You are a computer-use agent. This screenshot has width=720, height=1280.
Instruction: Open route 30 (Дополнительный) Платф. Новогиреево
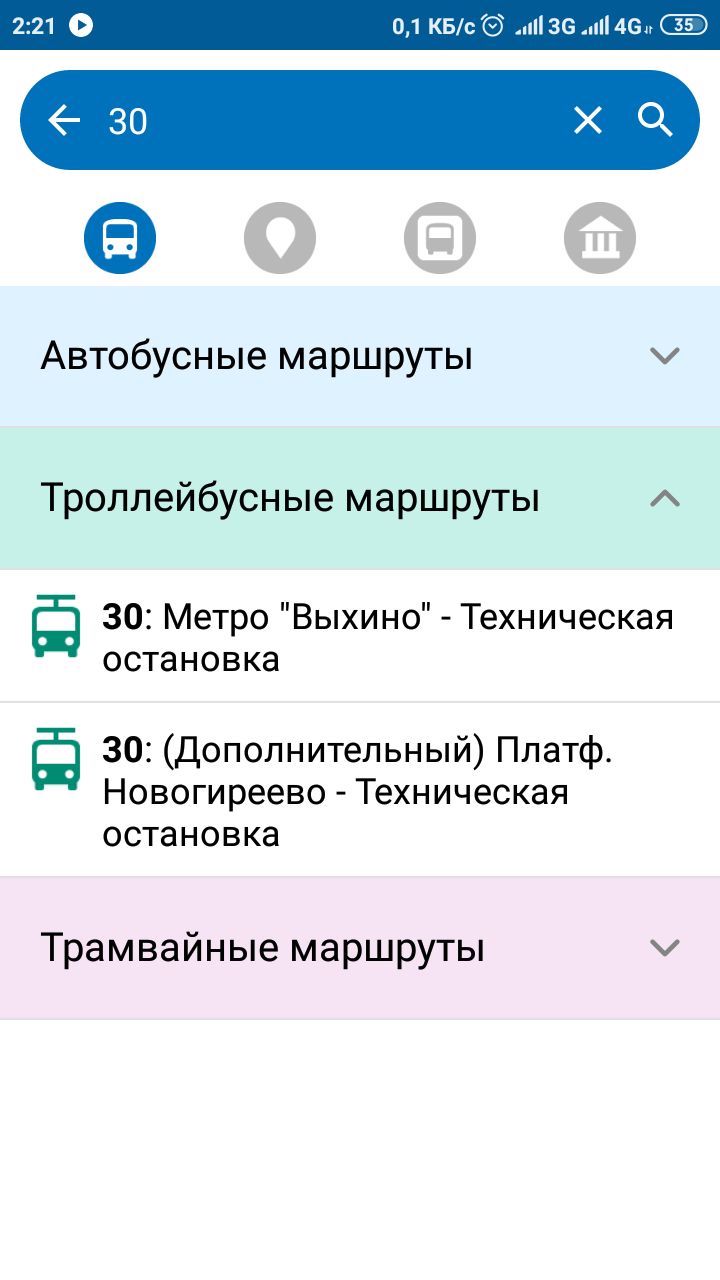pos(360,790)
